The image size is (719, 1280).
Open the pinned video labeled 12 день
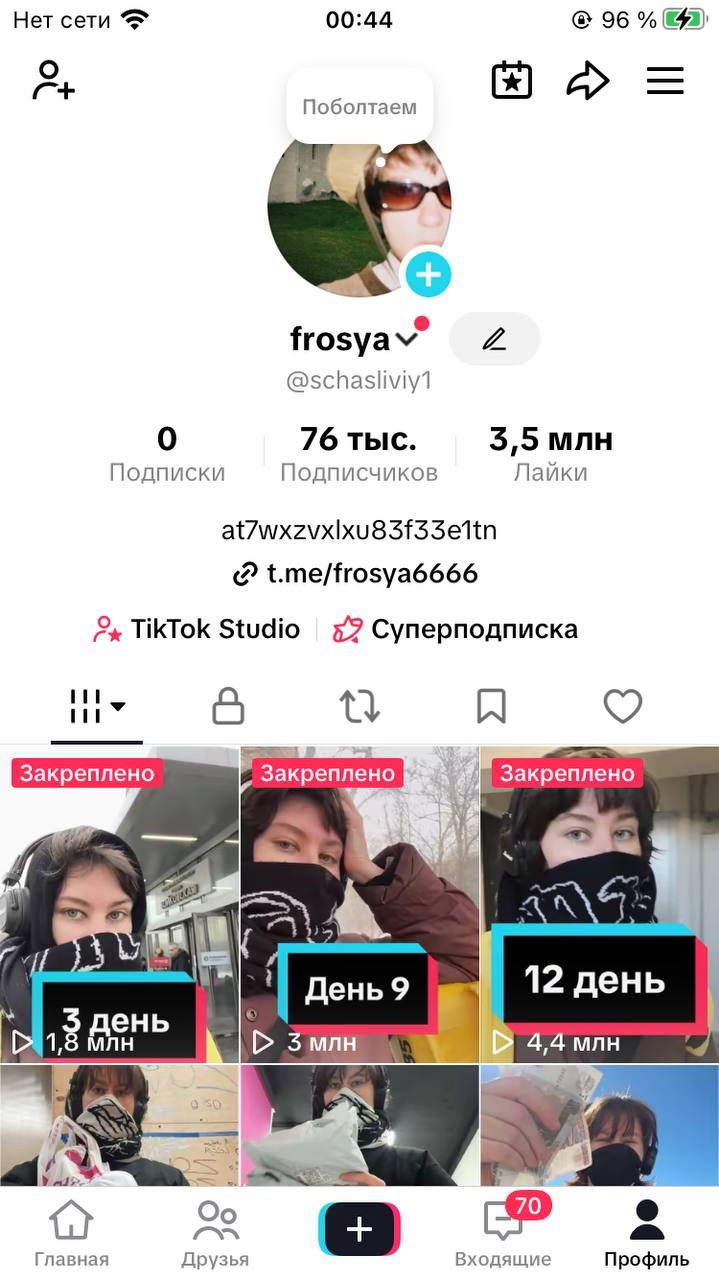599,905
